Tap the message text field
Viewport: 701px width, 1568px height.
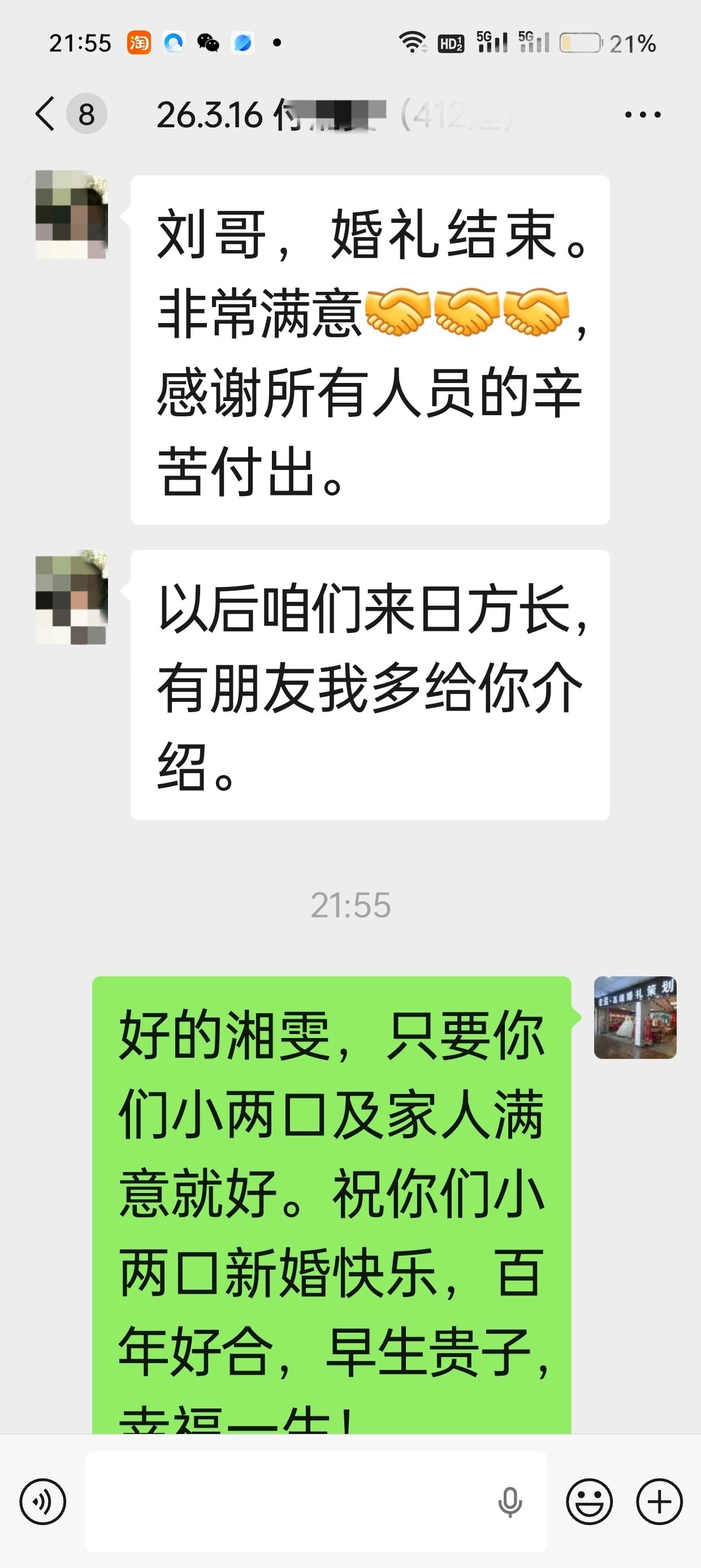(x=286, y=1501)
